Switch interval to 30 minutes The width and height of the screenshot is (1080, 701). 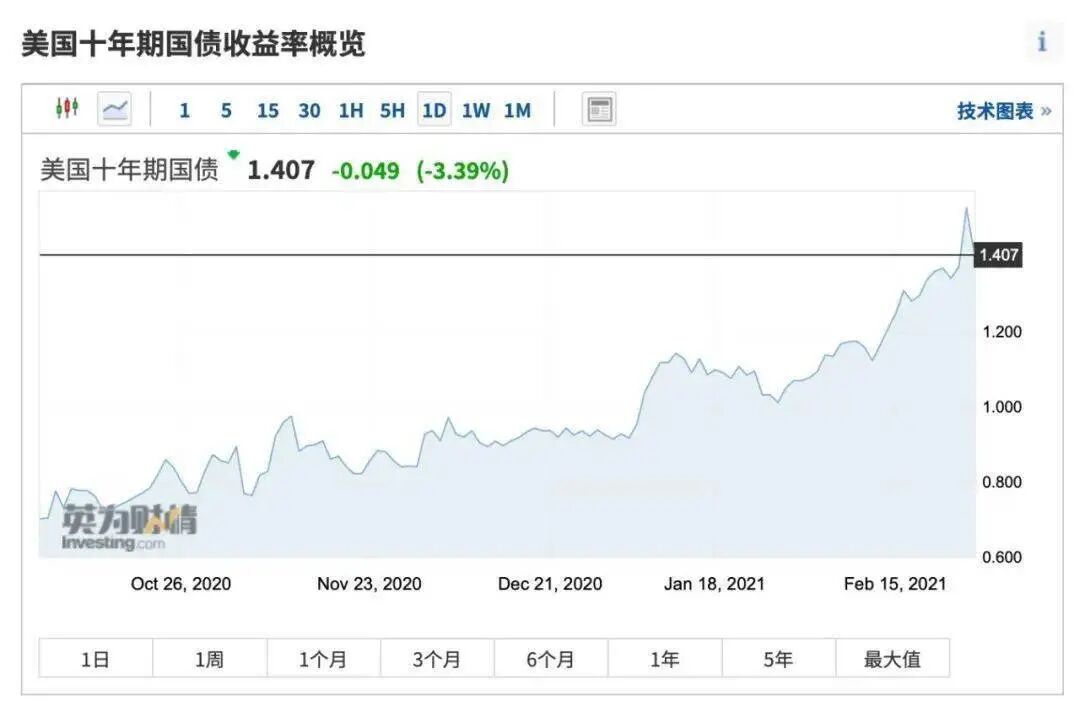(x=309, y=110)
